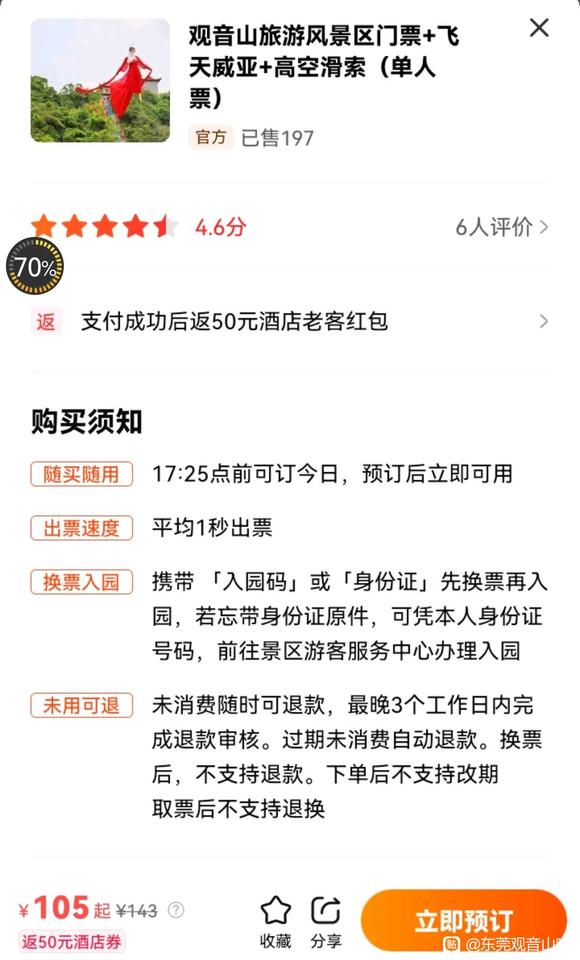
Task: Open the price info question mark
Action: [x=176, y=910]
